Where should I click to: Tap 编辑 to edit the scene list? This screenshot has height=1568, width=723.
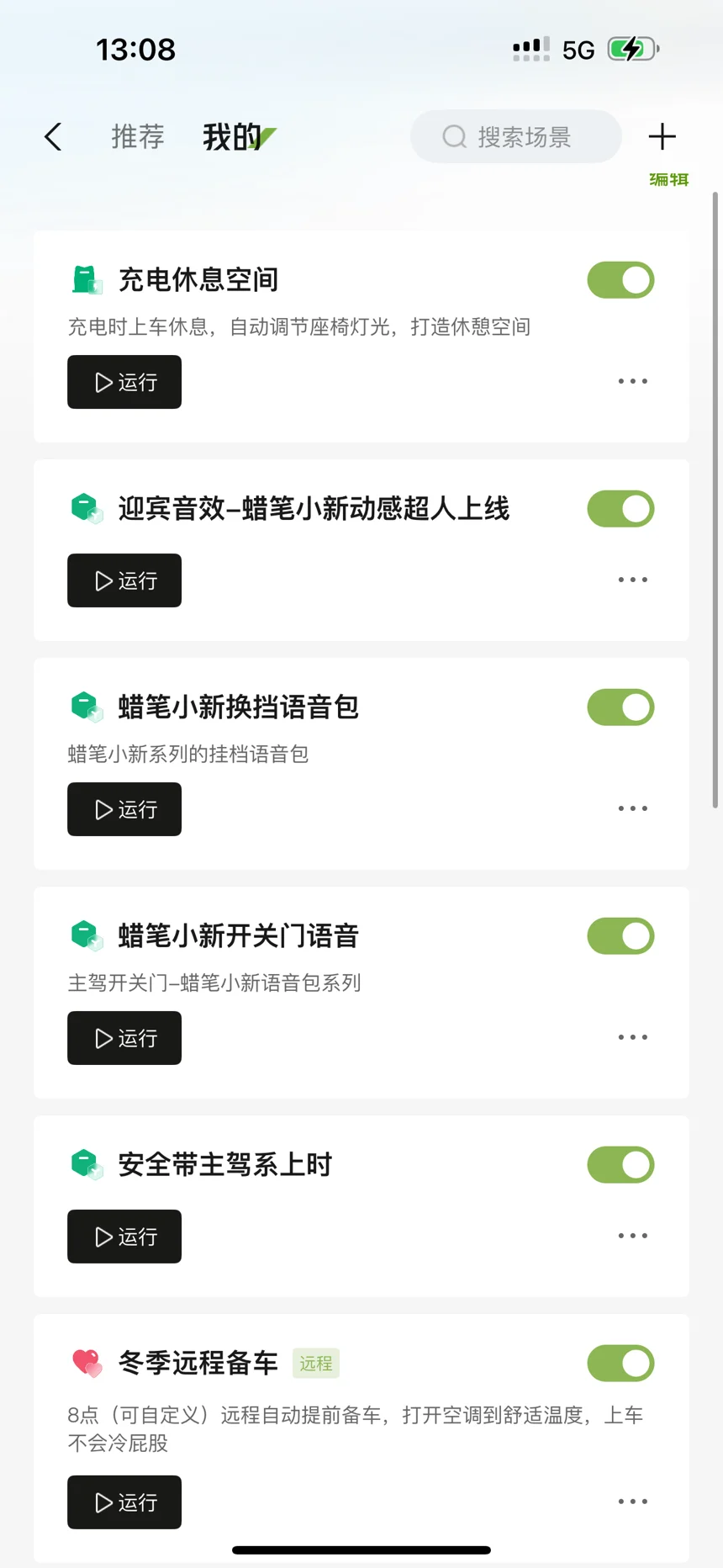(668, 179)
